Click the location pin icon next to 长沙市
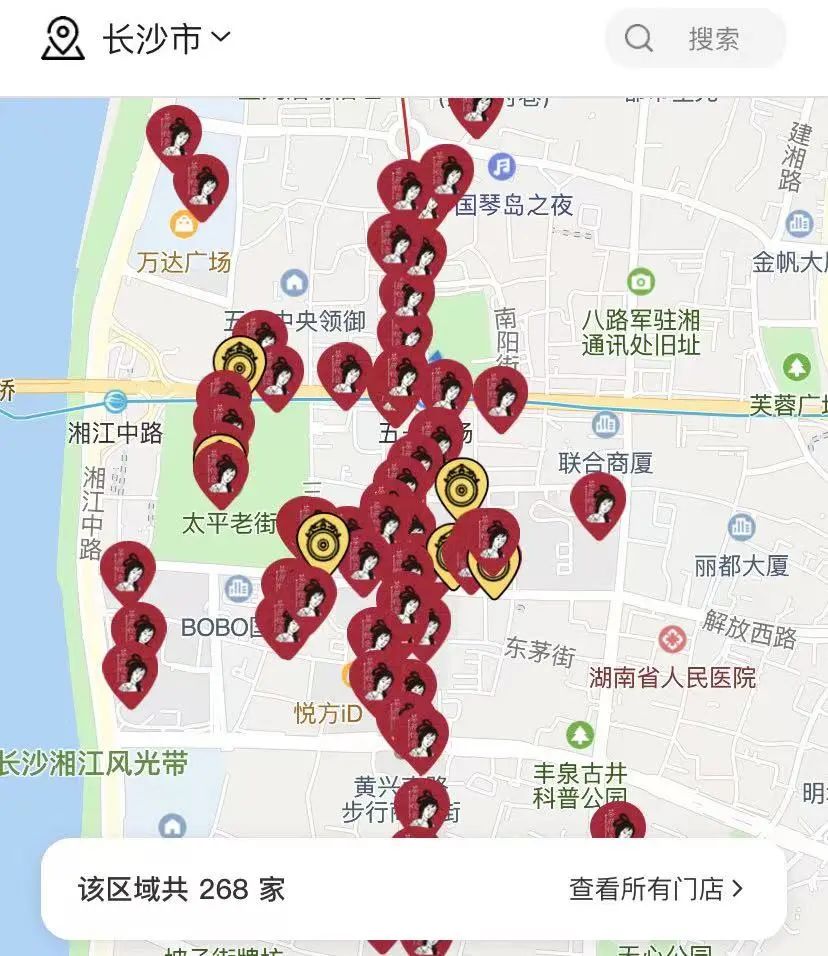 62,36
